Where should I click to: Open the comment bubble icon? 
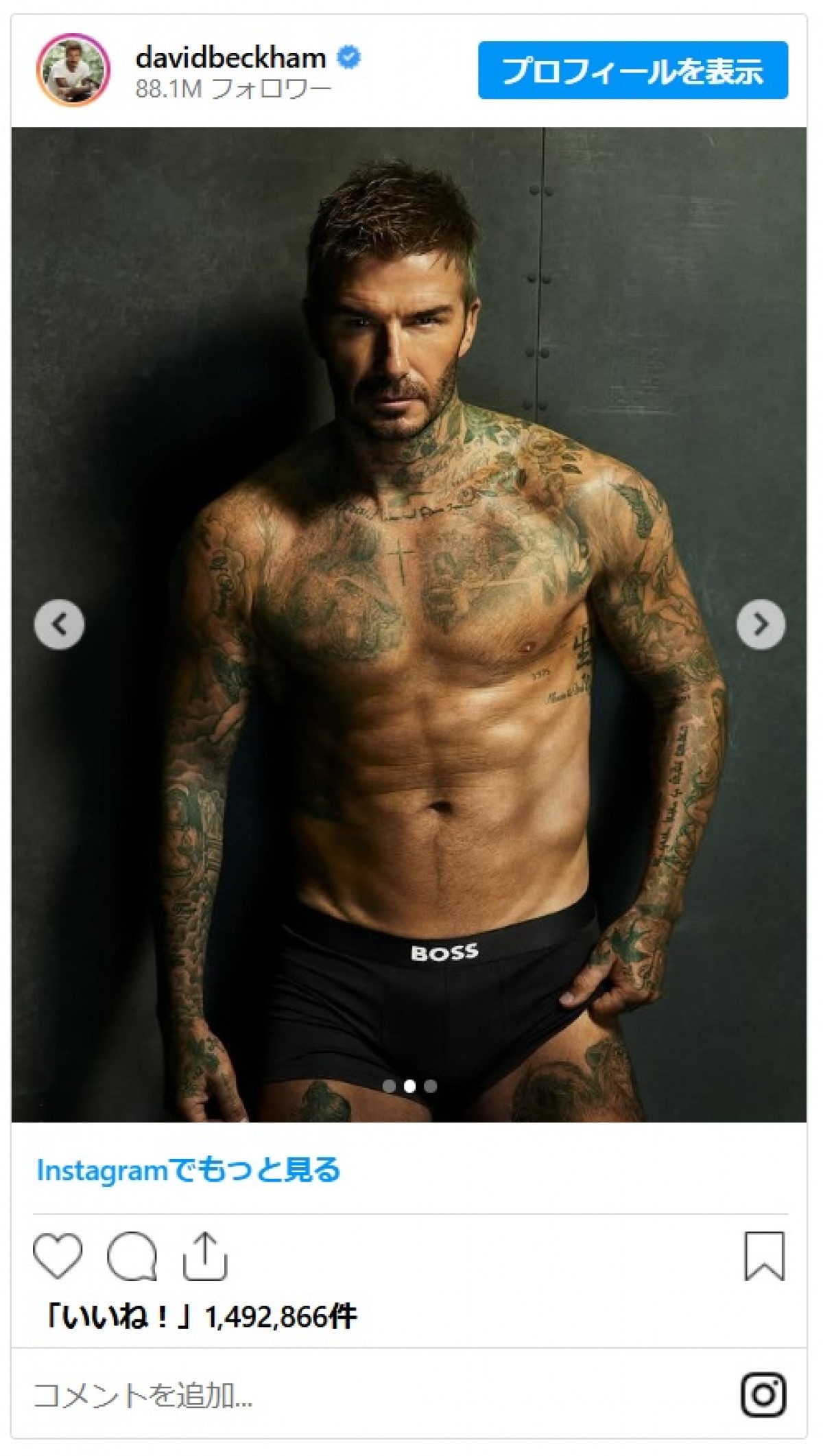[x=132, y=1256]
